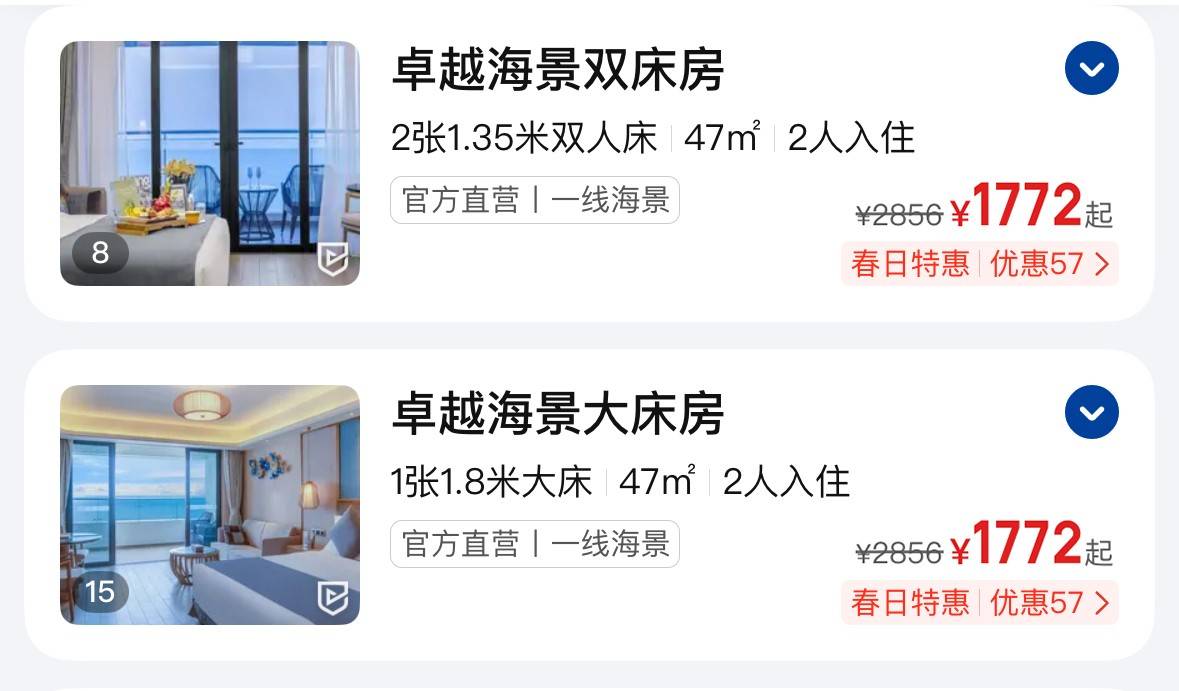
Task: View 春日特惠 discount details for 卓越海景双床房
Action: 979,264
